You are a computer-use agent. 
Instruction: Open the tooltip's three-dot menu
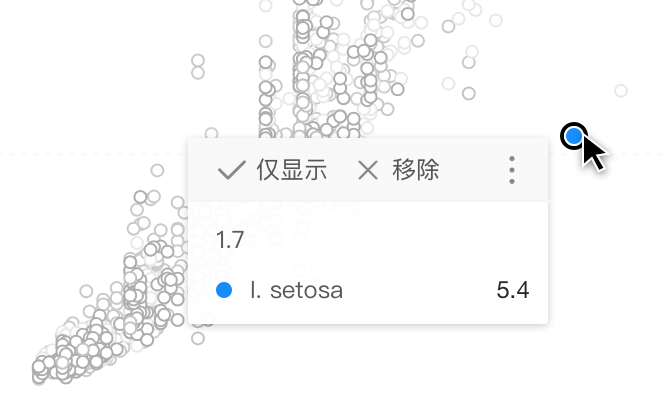(512, 170)
